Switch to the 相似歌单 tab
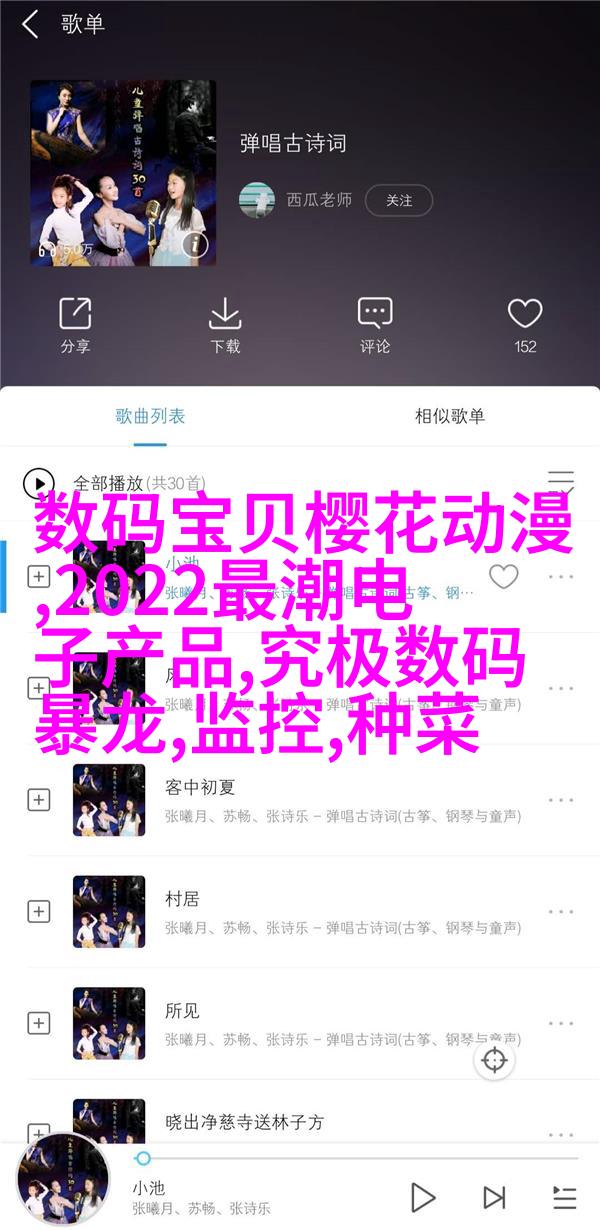 (x=450, y=416)
